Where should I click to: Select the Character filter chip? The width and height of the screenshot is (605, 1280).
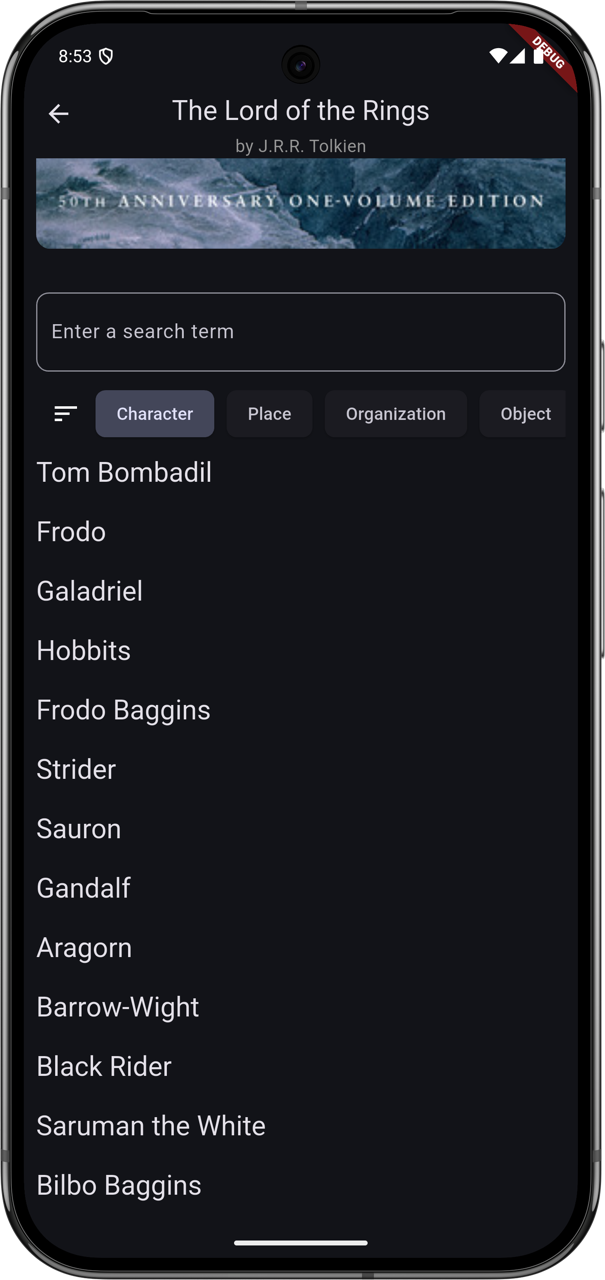pyautogui.click(x=155, y=414)
